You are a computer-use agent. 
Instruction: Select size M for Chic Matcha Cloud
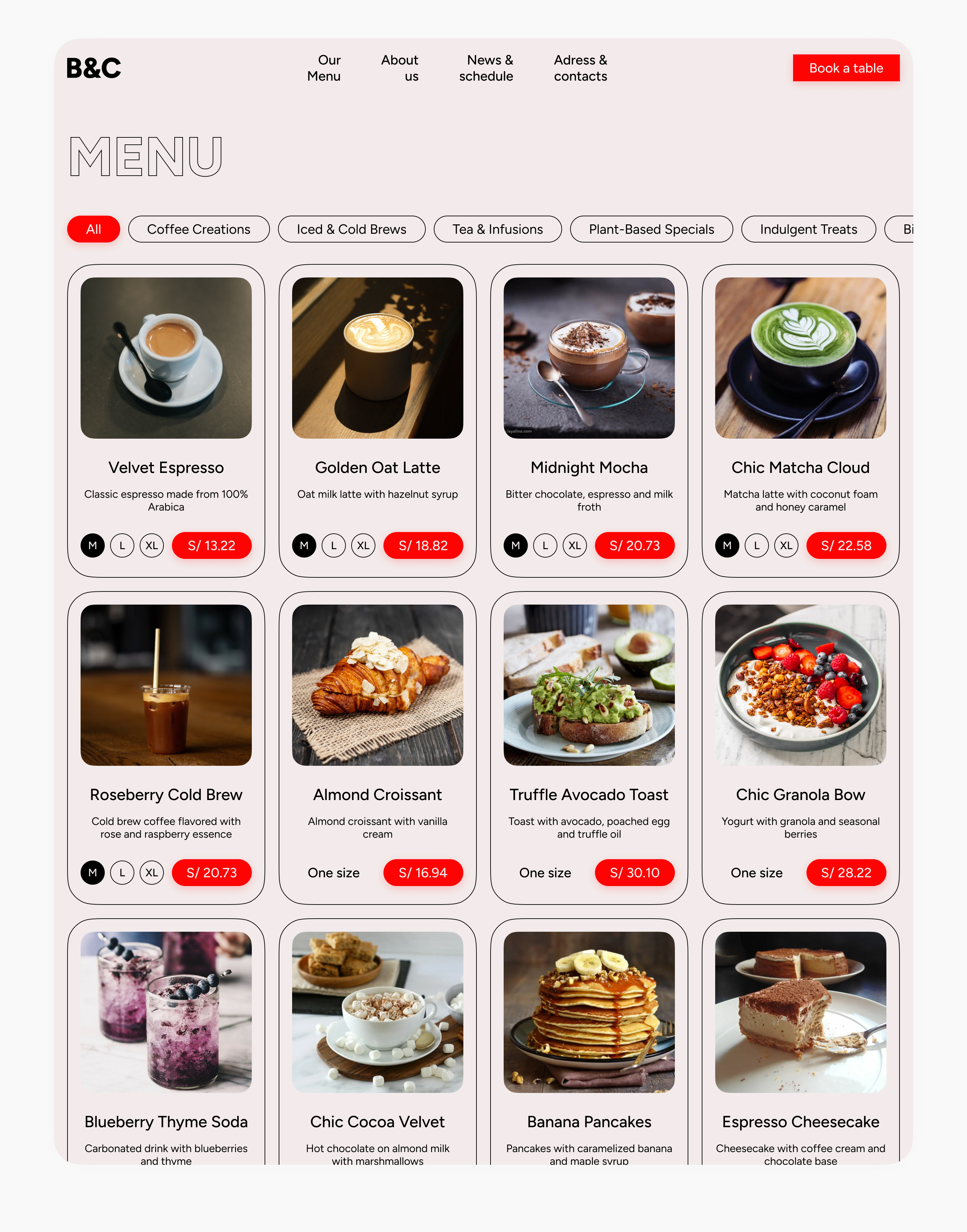[728, 545]
